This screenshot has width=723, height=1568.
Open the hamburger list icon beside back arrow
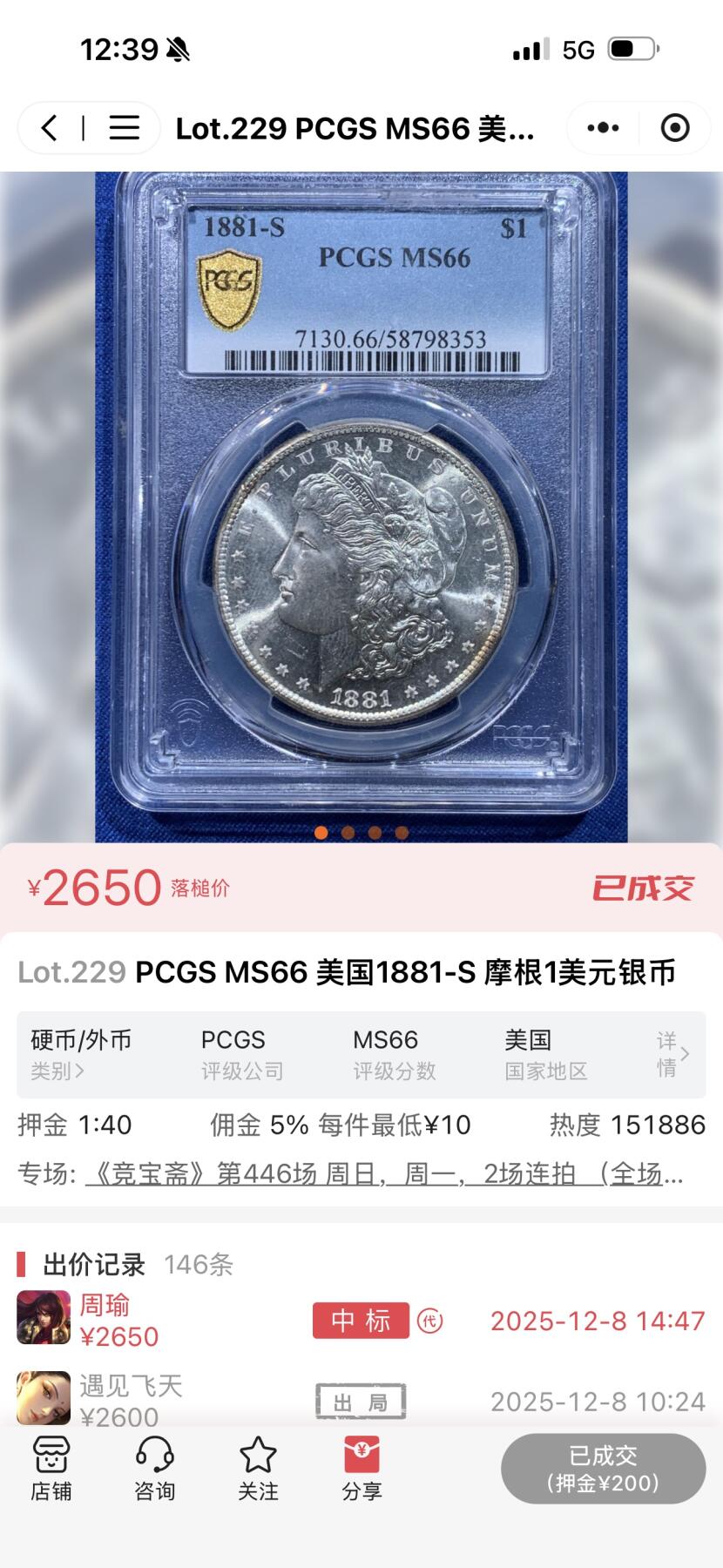(x=124, y=127)
